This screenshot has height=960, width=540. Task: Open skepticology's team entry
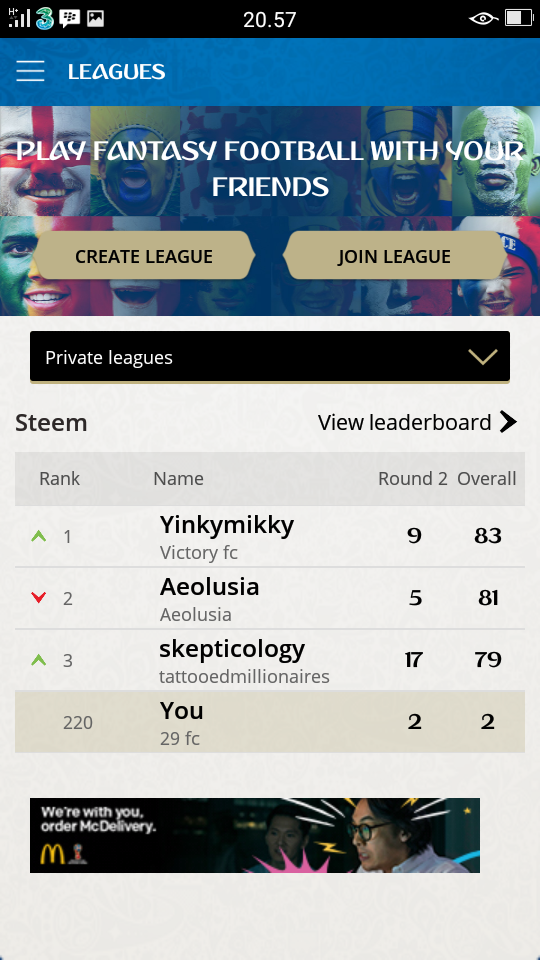pyautogui.click(x=270, y=660)
